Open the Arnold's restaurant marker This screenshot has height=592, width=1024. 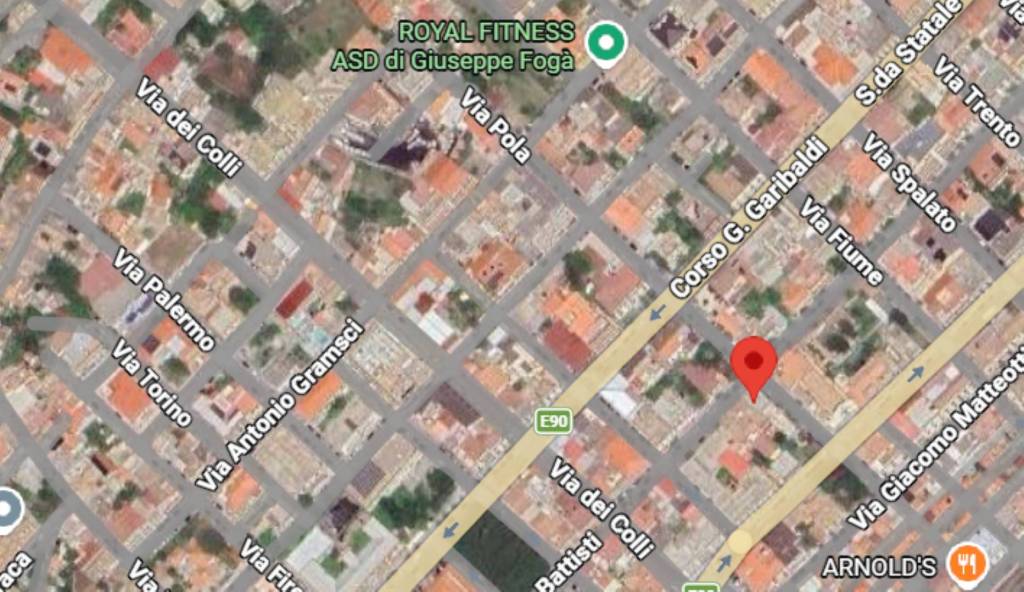[966, 566]
